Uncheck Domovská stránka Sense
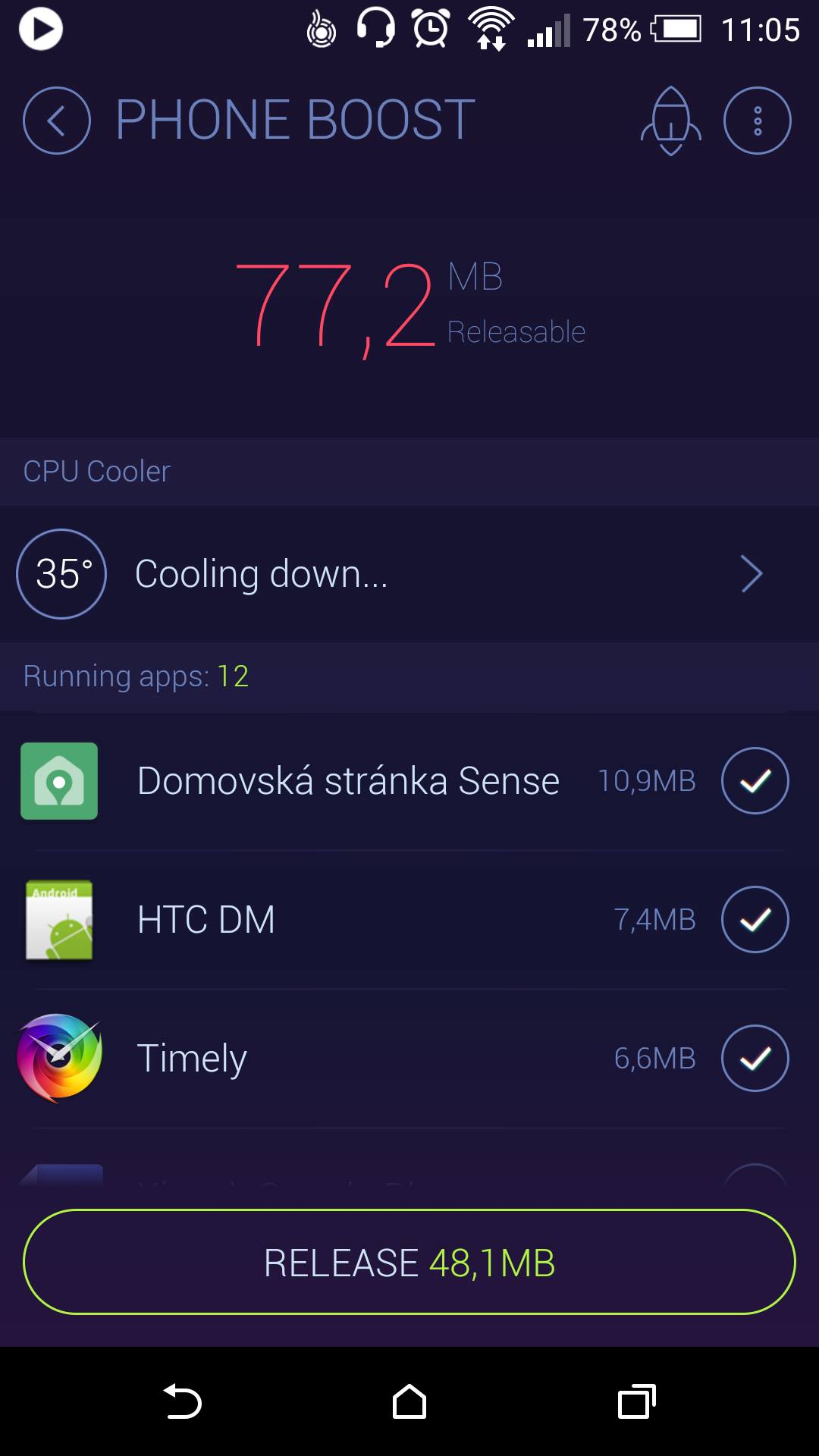 (755, 781)
